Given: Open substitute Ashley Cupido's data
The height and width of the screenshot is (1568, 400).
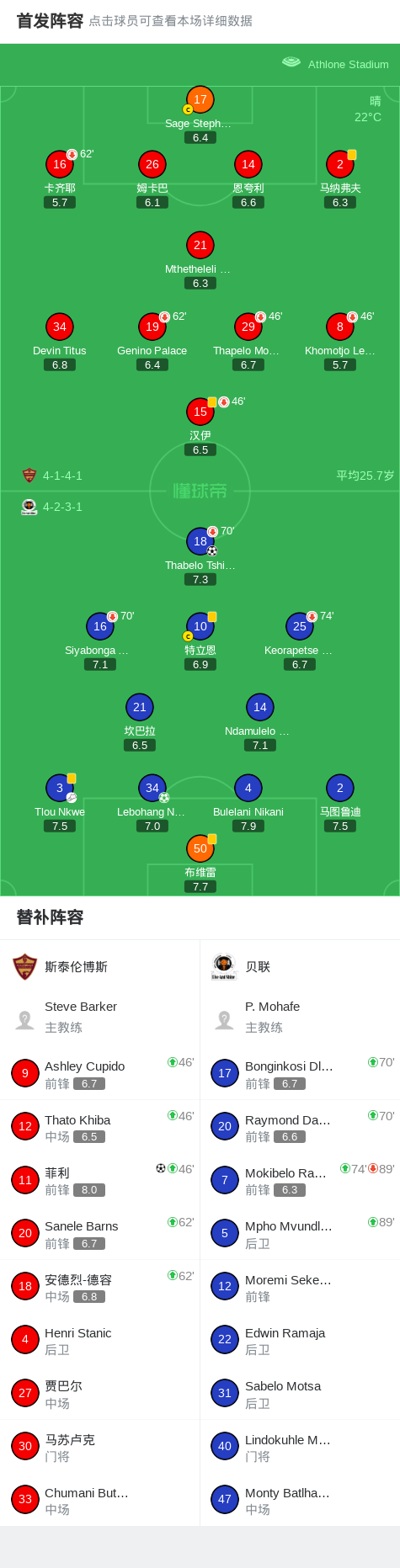Looking at the screenshot, I should pos(100,1073).
